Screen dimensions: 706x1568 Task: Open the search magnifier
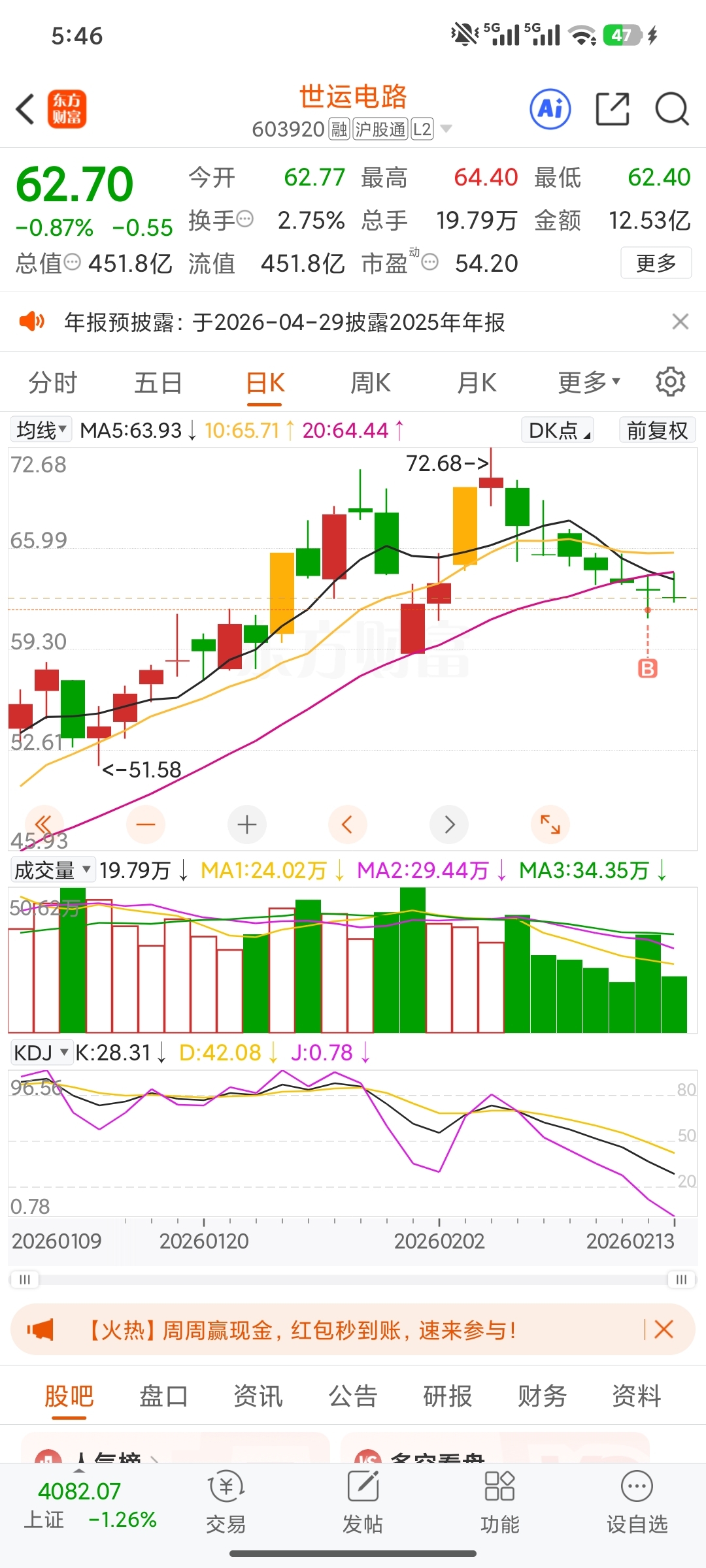(x=671, y=109)
